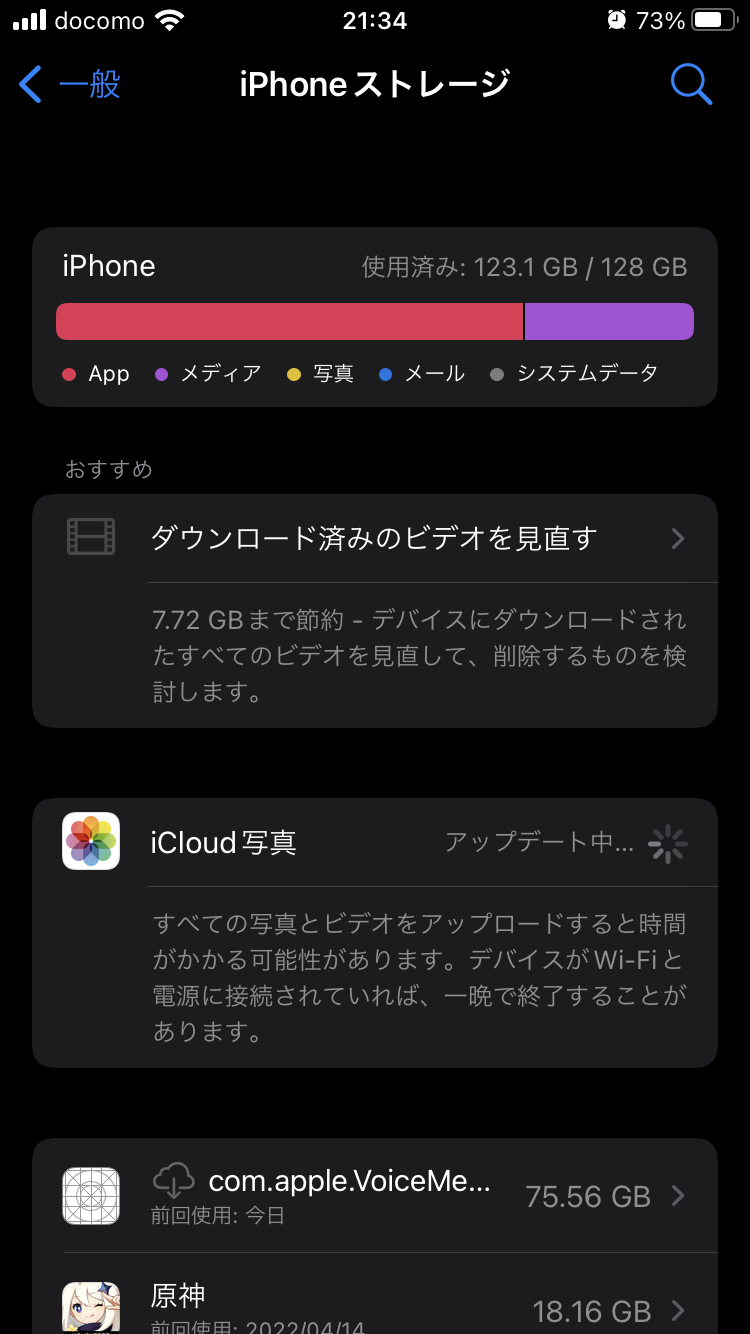Open com.apple.VoiceMemos storage details

[374, 1196]
